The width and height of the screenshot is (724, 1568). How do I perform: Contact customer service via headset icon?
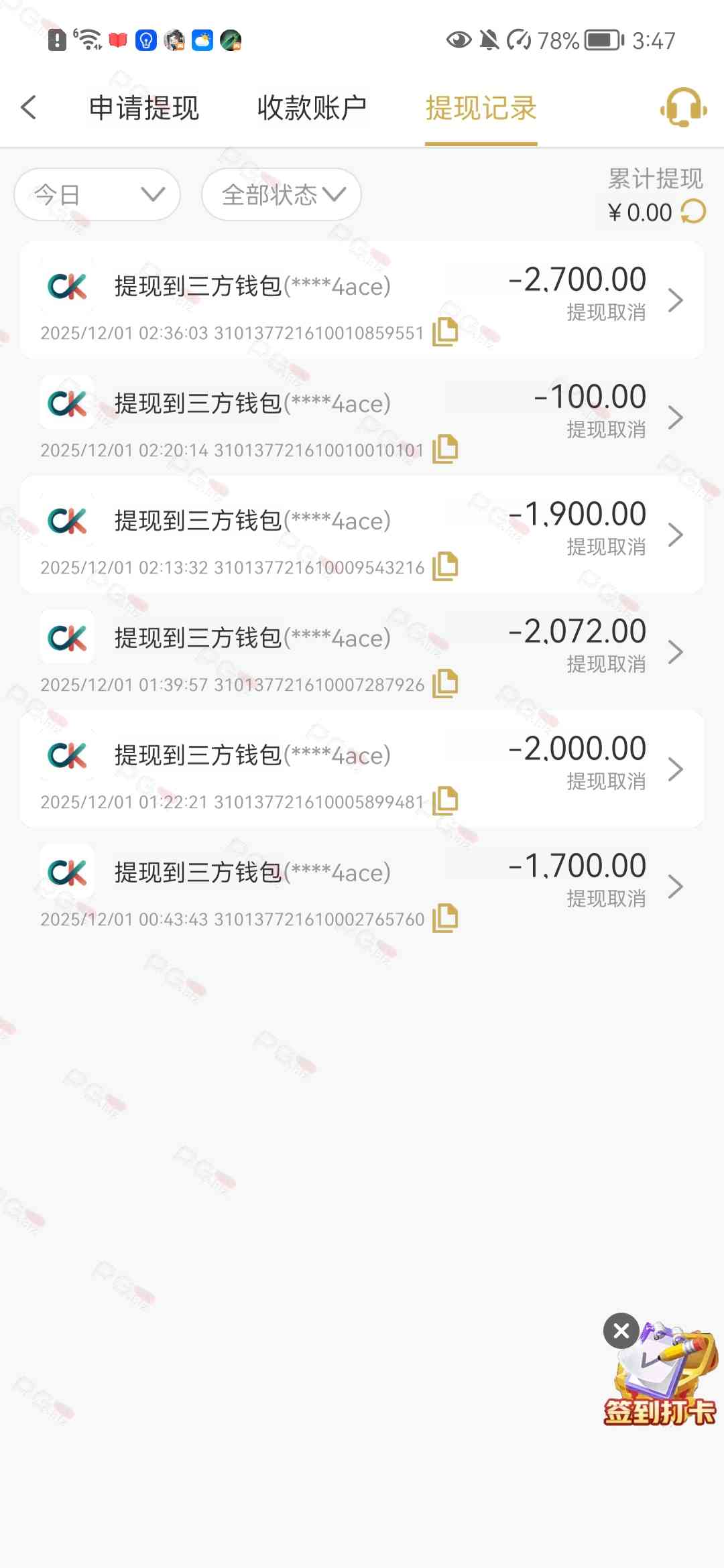click(x=683, y=107)
